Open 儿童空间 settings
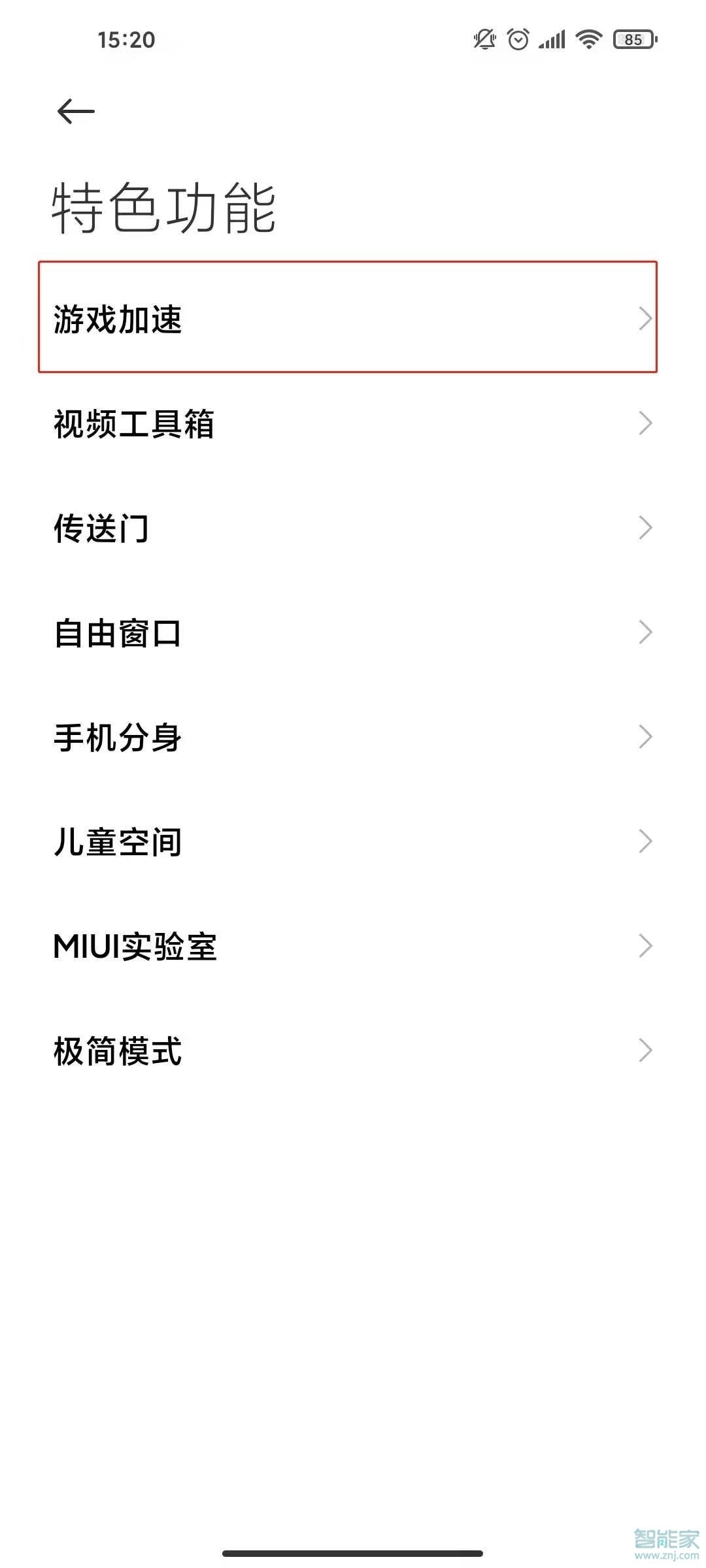Screen dimensions: 706x1568 click(353, 841)
